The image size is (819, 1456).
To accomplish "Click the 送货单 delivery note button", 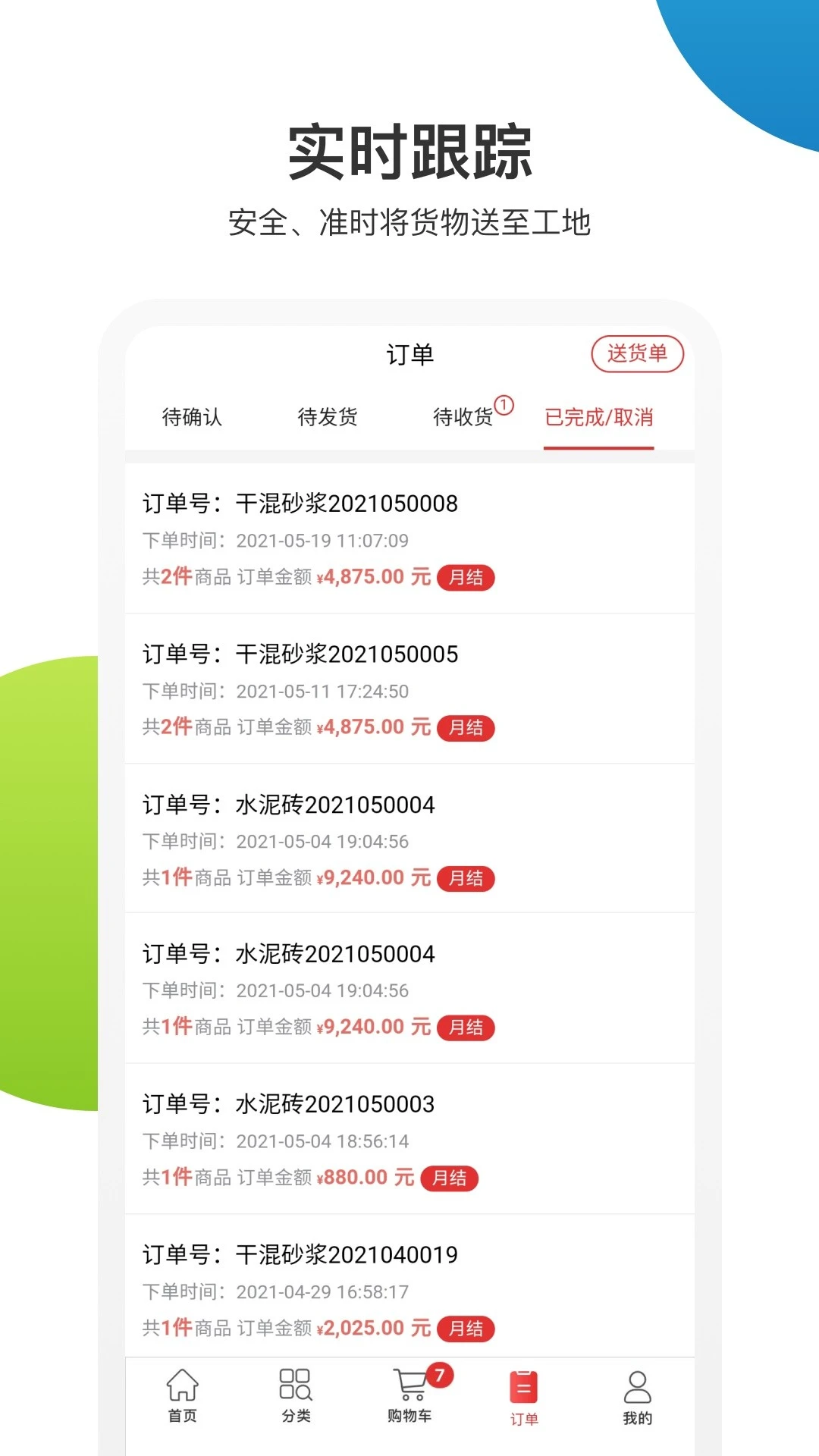I will coord(638,353).
